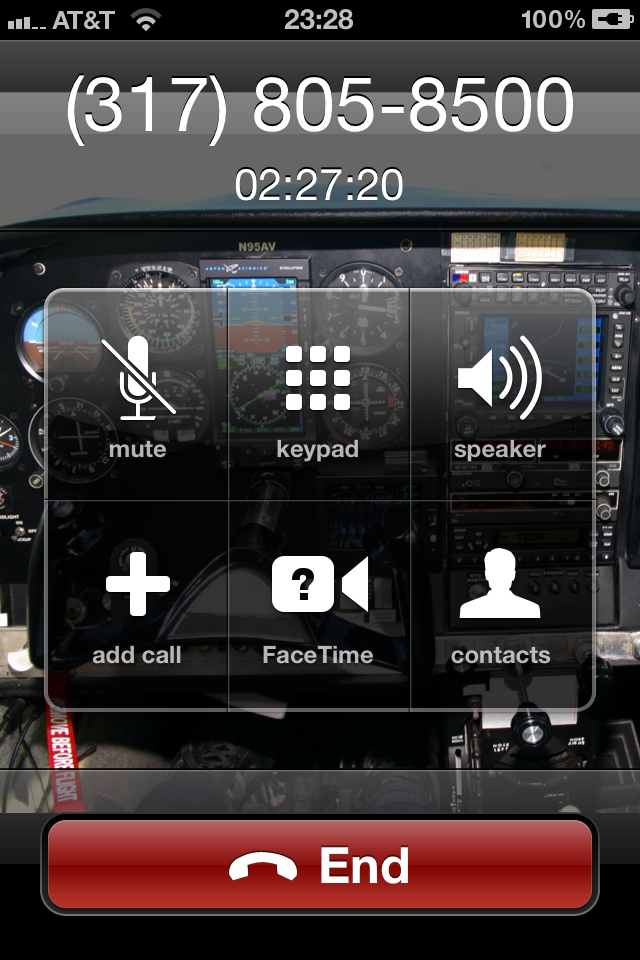The width and height of the screenshot is (640, 960).
Task: Add another call
Action: (x=137, y=603)
